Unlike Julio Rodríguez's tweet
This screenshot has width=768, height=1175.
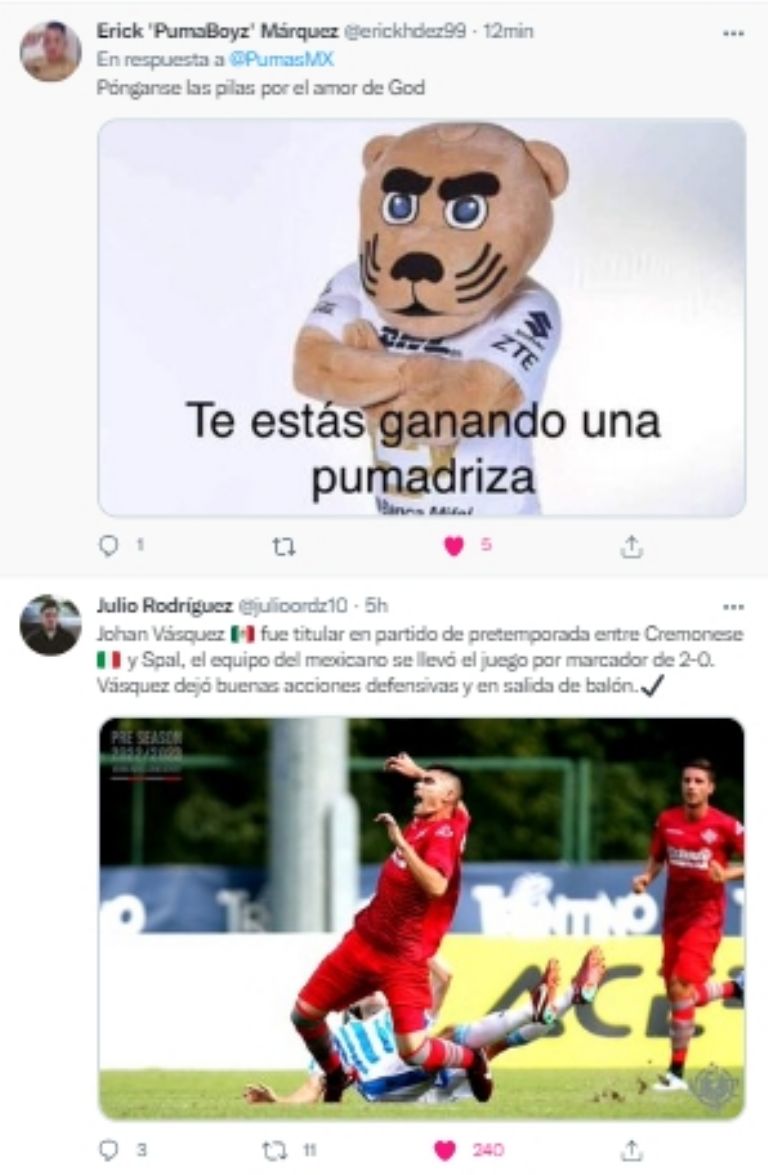(445, 1150)
